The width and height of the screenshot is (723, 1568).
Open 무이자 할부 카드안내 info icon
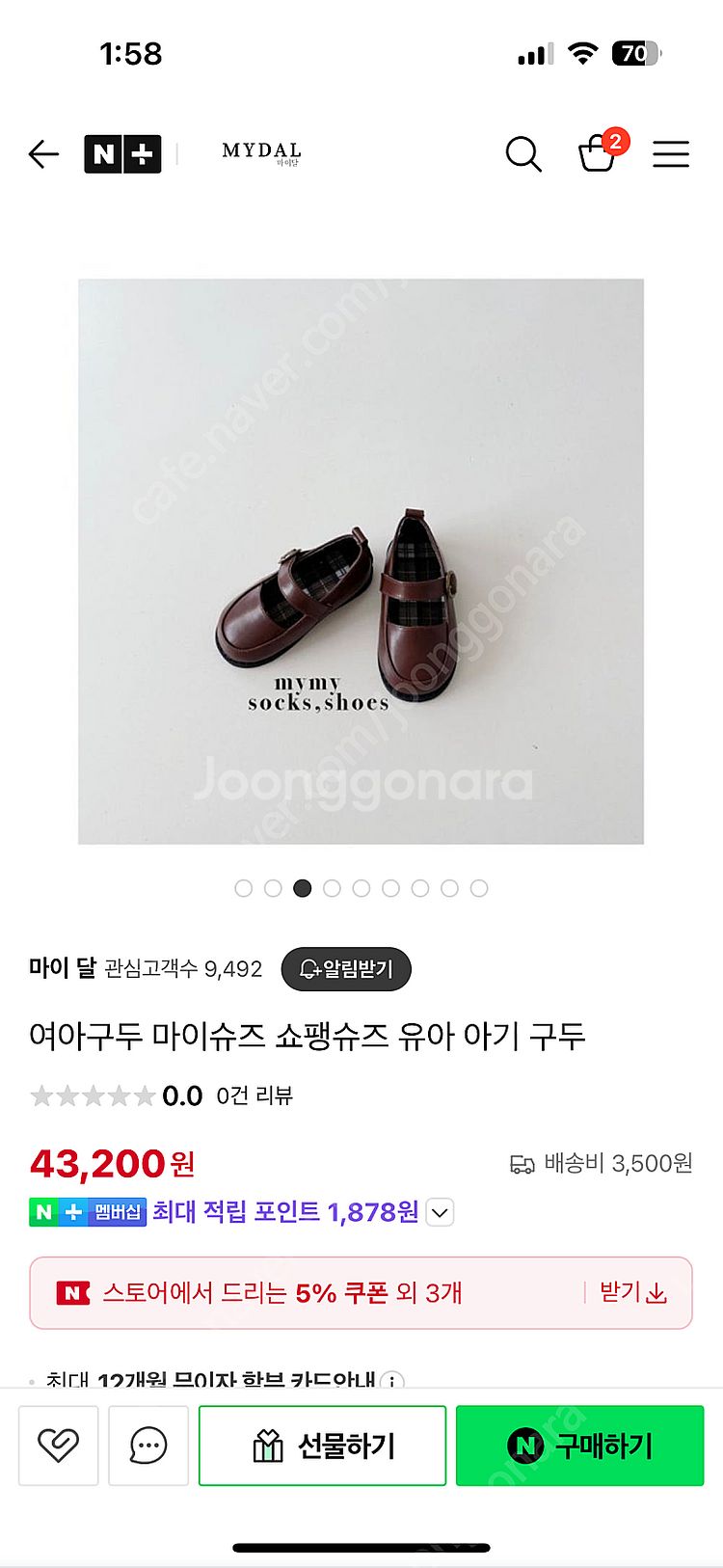pos(392,1381)
